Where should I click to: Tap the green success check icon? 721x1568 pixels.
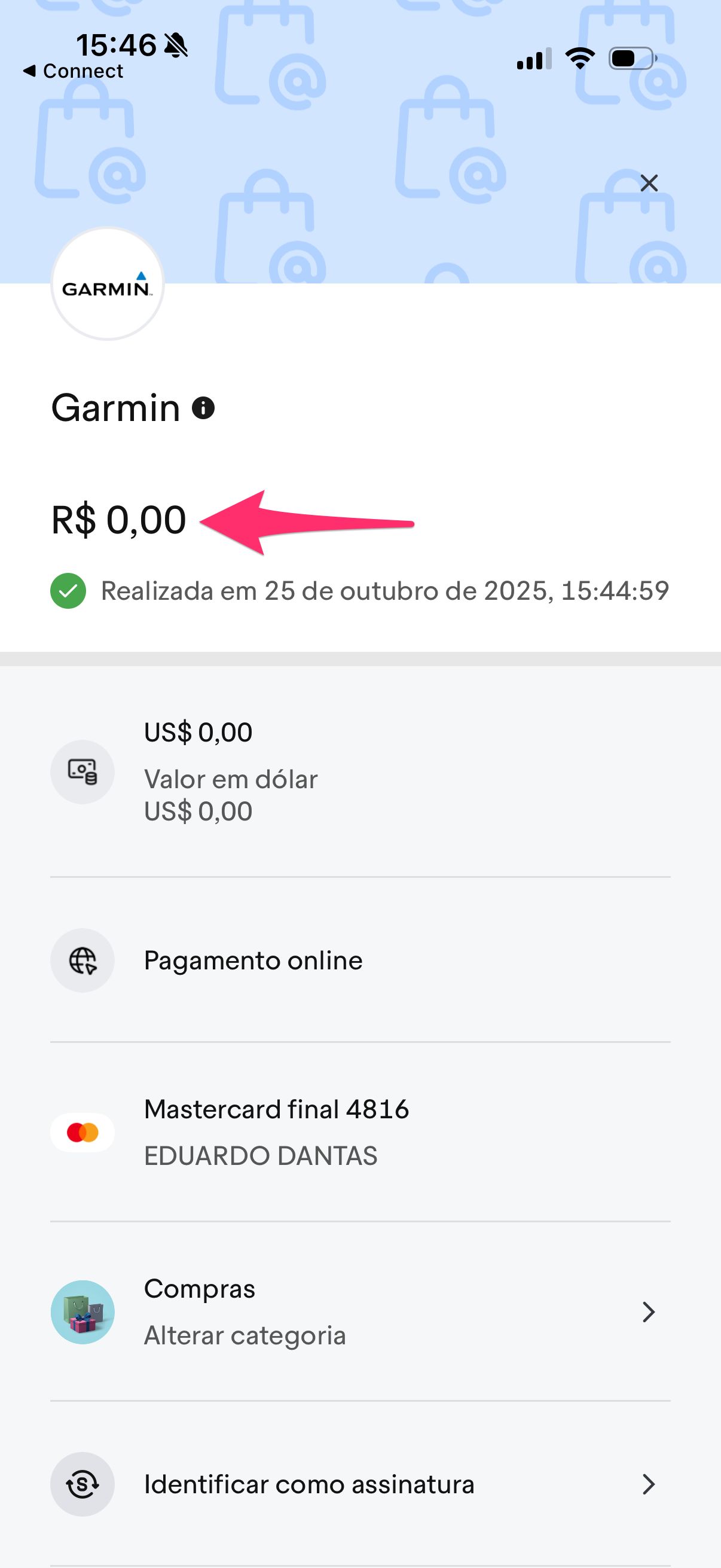[x=68, y=590]
